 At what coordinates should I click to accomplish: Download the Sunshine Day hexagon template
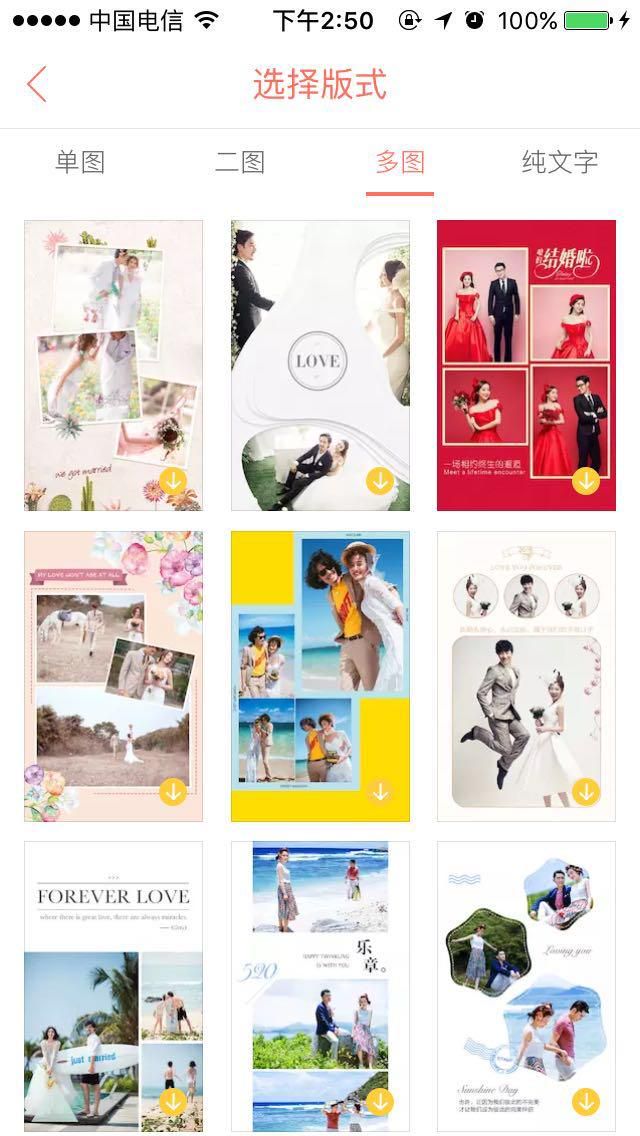(586, 1102)
